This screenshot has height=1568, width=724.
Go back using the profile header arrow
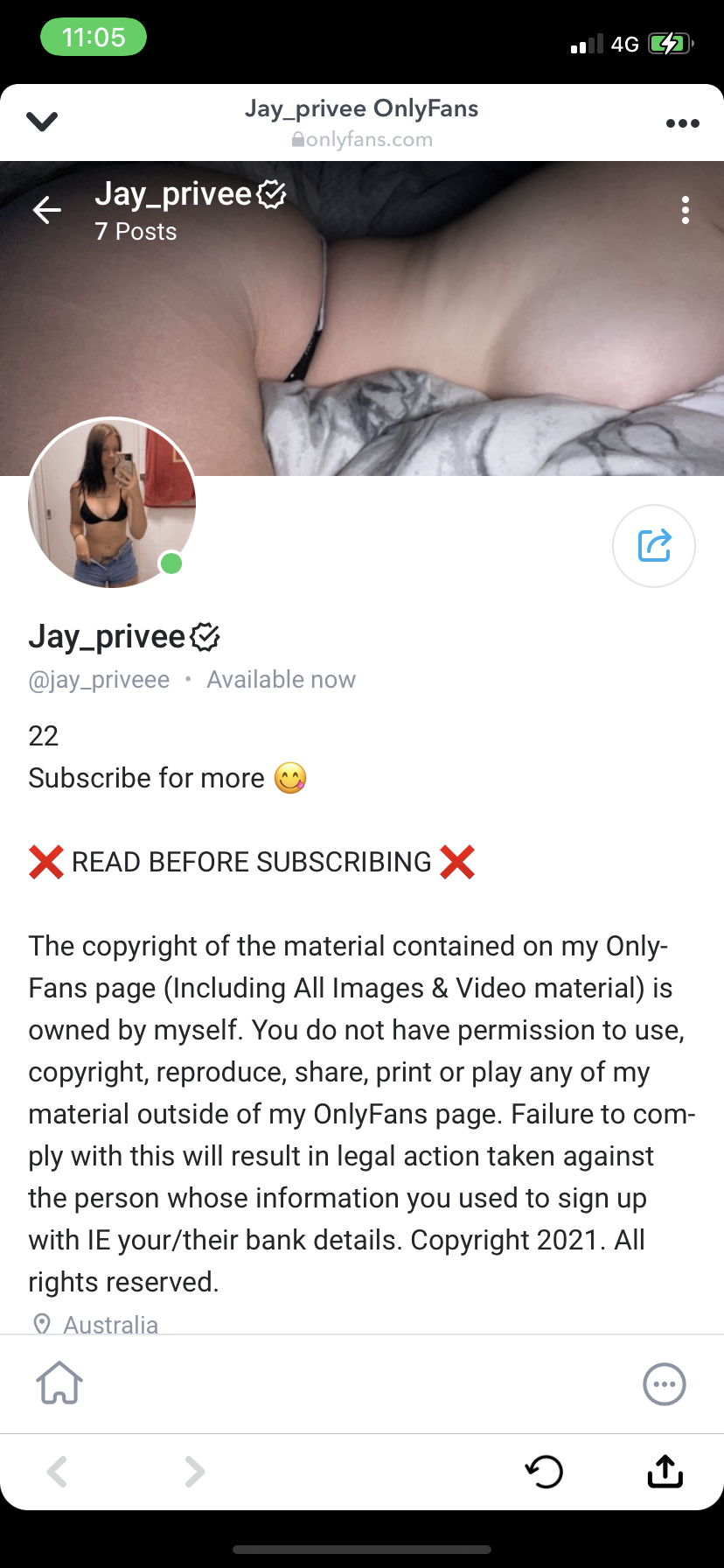pyautogui.click(x=47, y=210)
